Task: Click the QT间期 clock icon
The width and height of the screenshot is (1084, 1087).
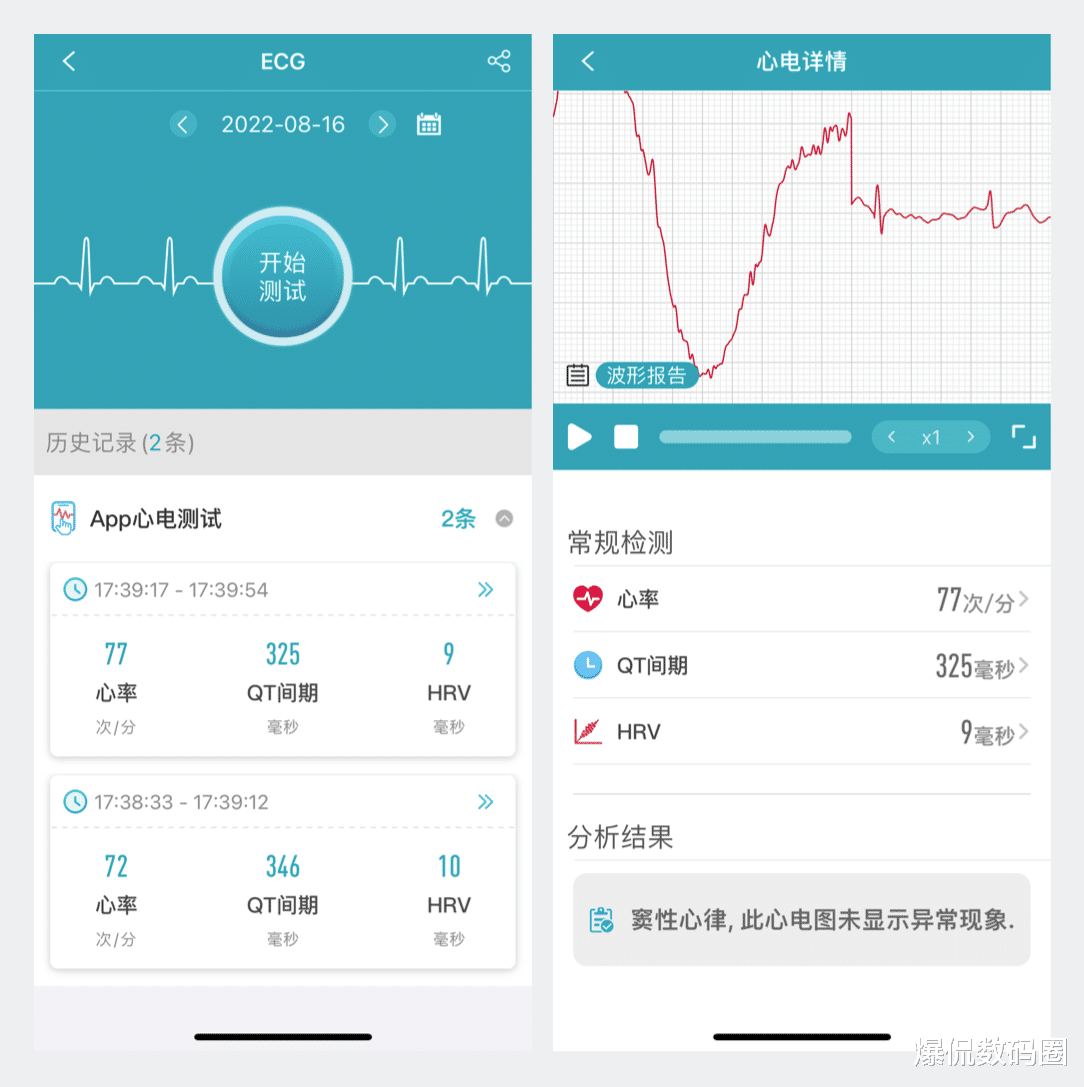Action: point(589,665)
